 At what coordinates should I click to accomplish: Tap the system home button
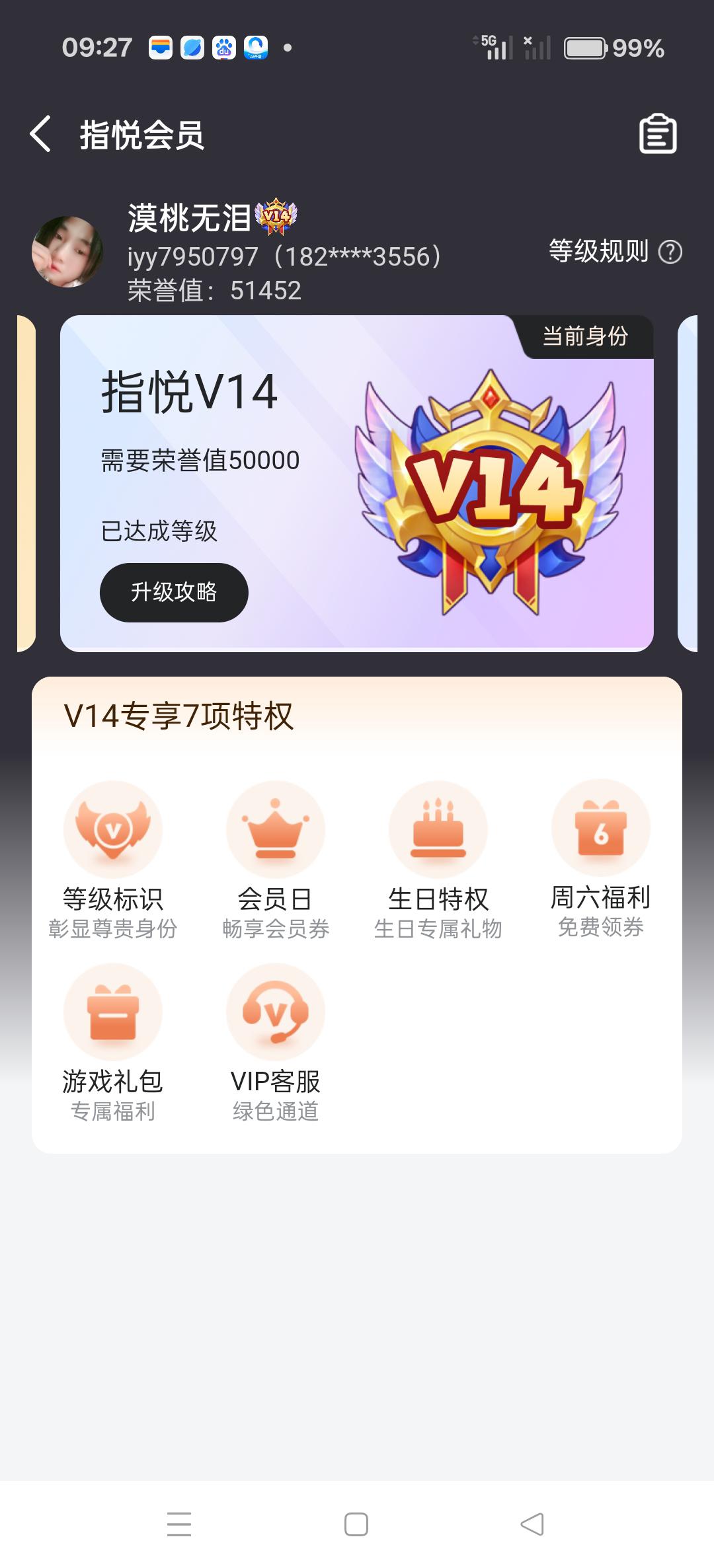(x=356, y=1524)
